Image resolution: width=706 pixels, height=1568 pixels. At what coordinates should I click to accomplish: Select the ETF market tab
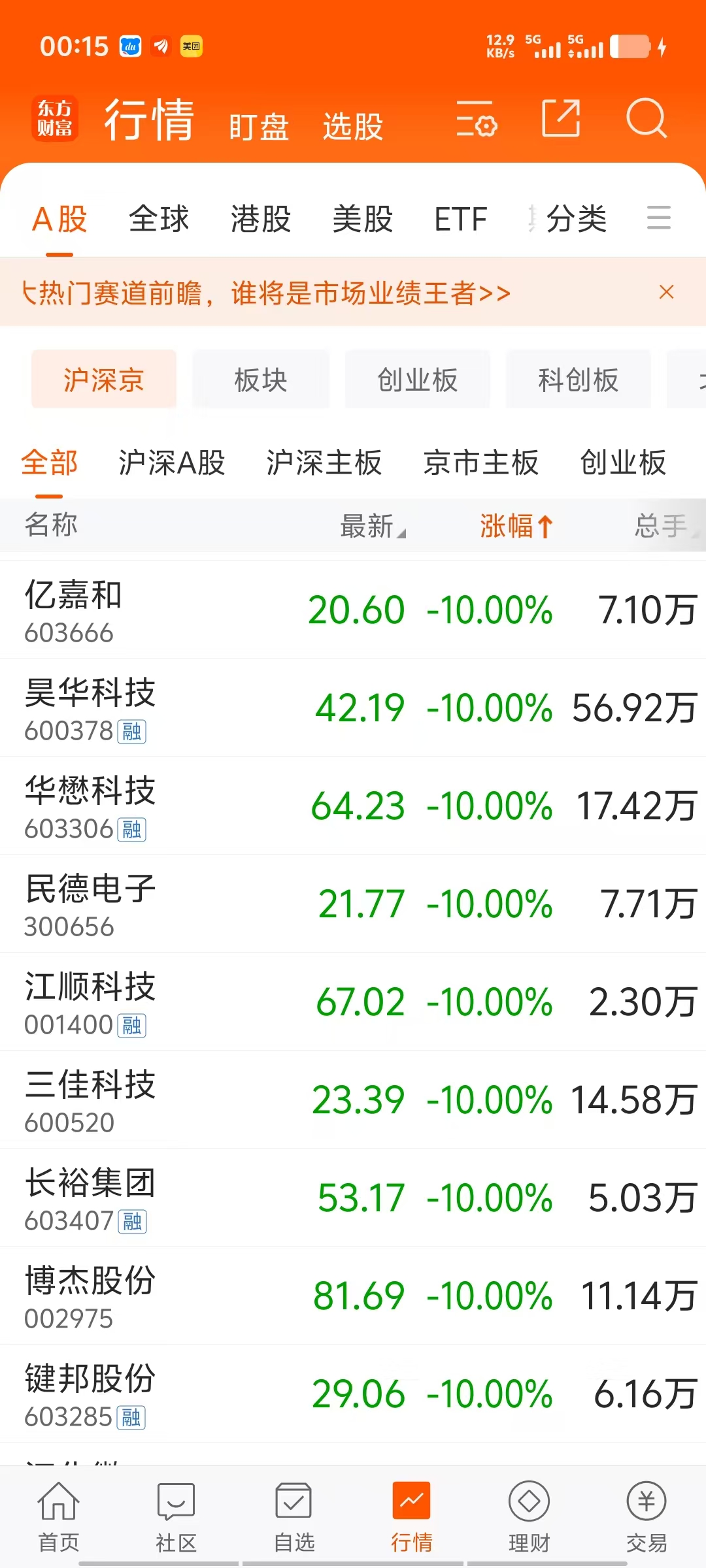tap(461, 219)
